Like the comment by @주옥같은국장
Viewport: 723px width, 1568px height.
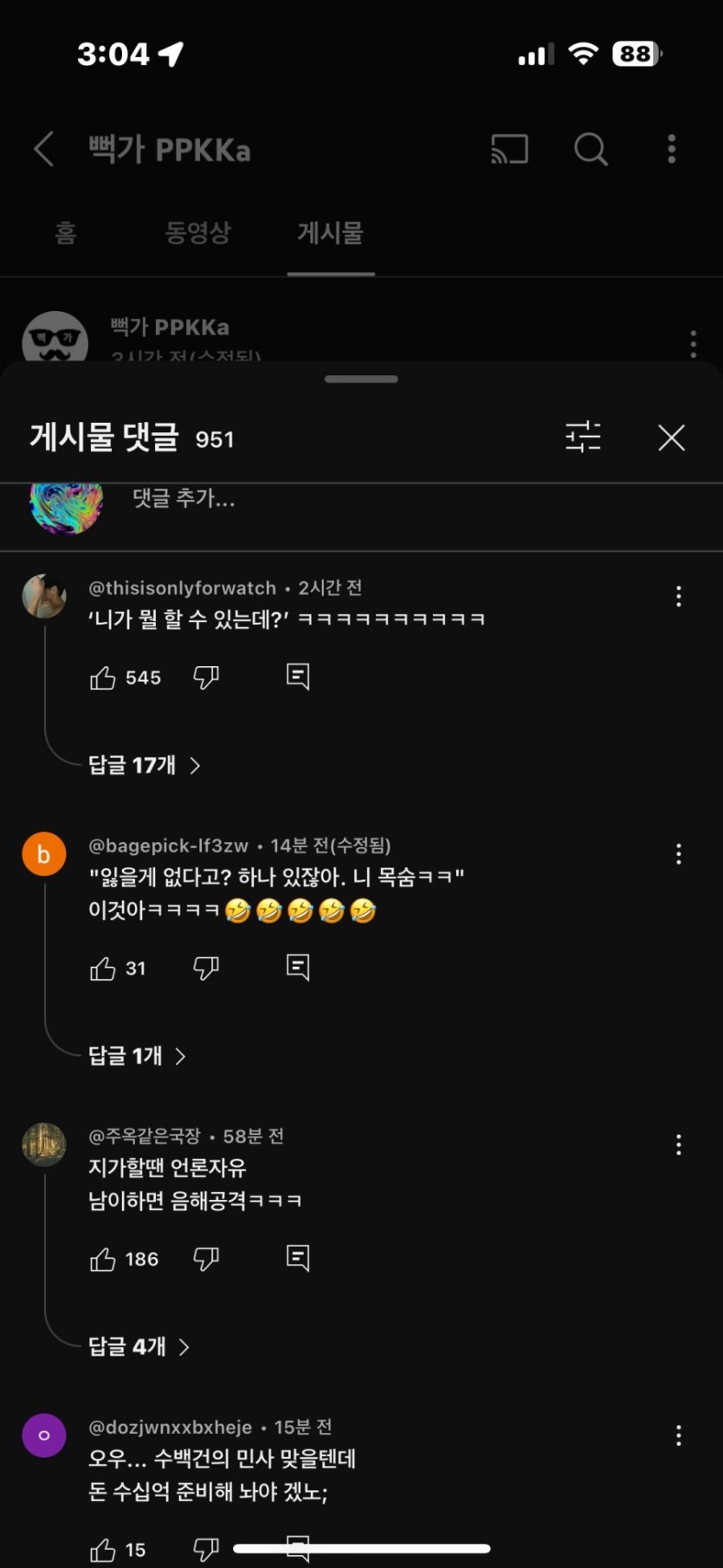[103, 1260]
